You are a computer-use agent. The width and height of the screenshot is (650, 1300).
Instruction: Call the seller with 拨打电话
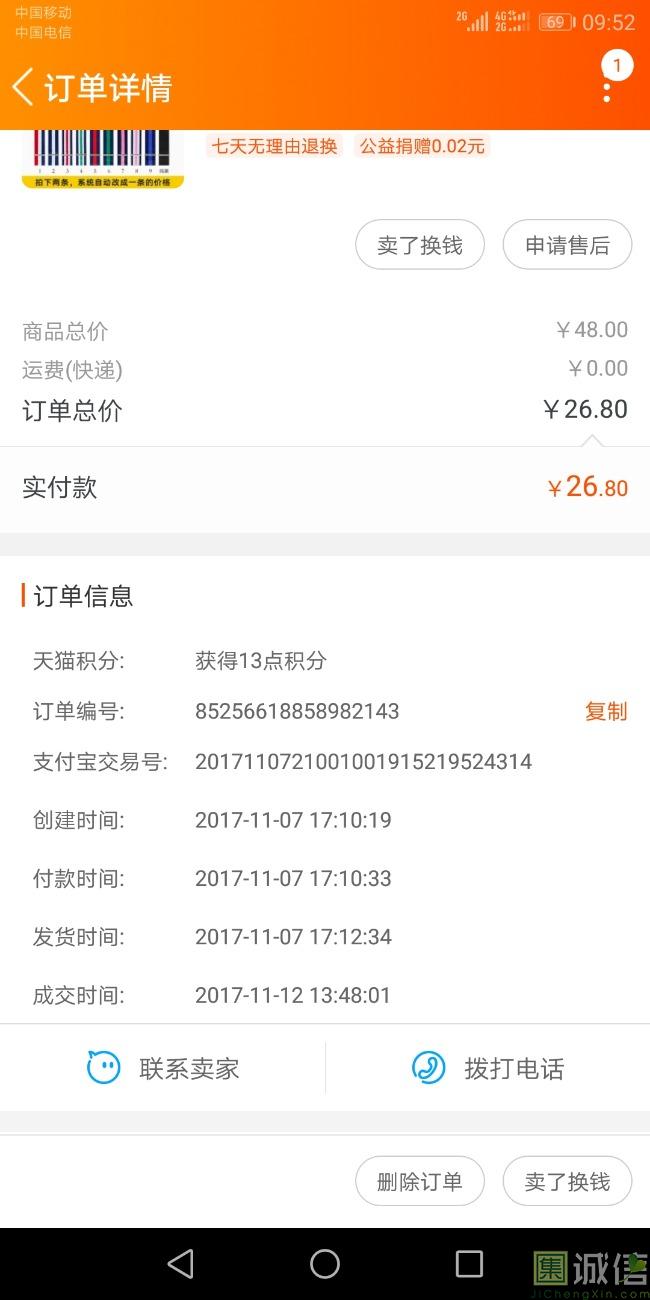488,1068
